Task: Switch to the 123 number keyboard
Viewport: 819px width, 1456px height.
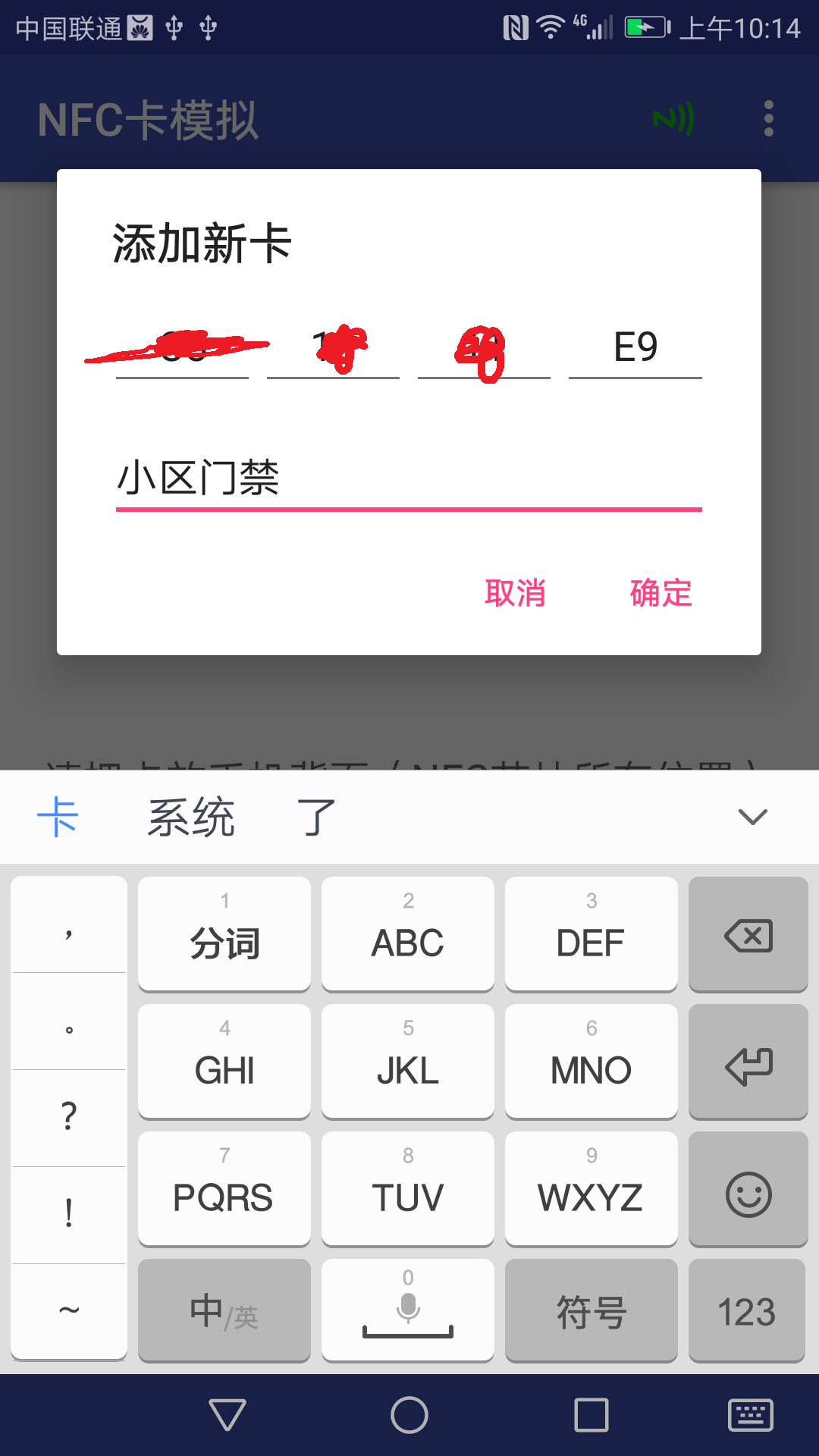Action: [748, 1310]
